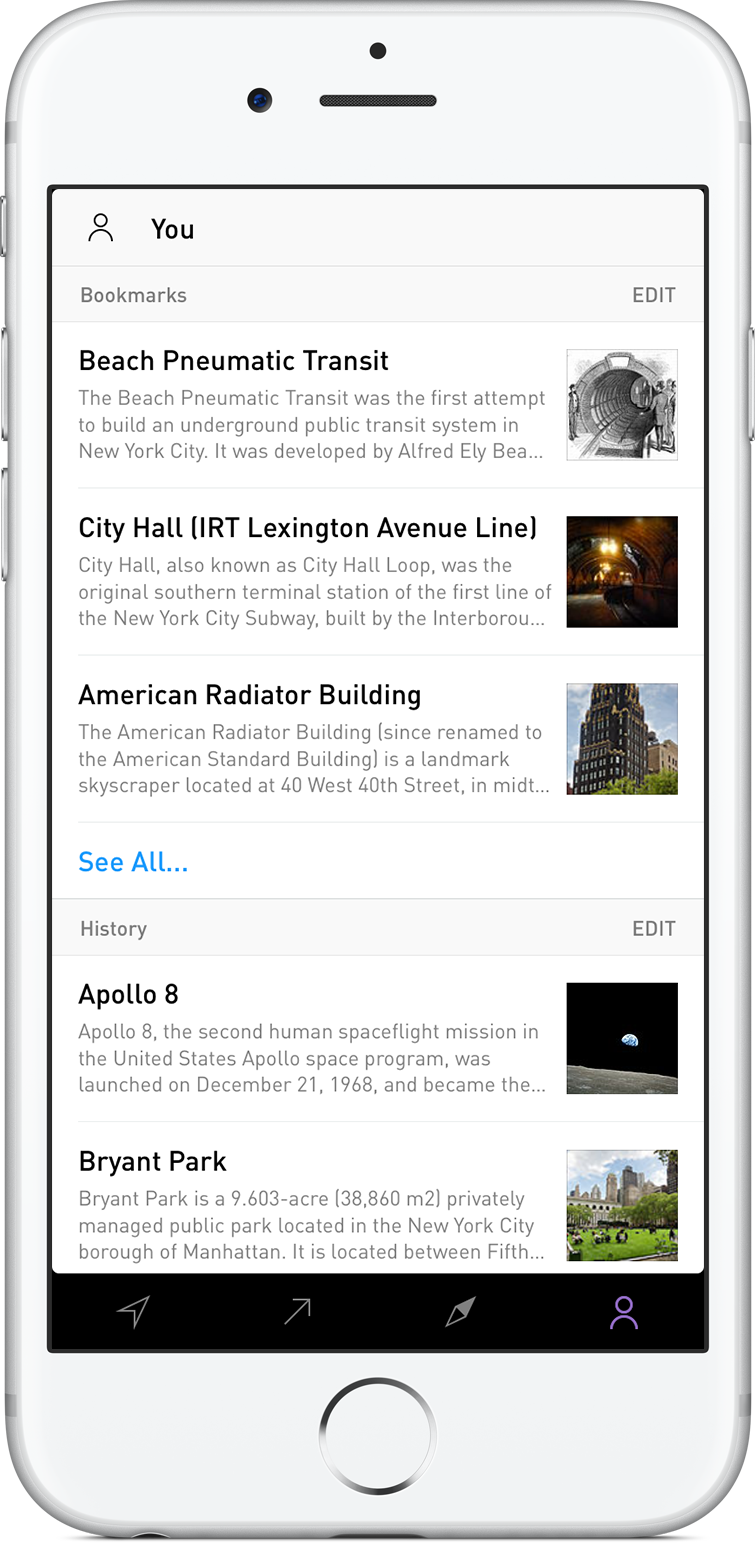Tap See All... to view all bookmarks
756x1544 pixels.
coord(133,862)
